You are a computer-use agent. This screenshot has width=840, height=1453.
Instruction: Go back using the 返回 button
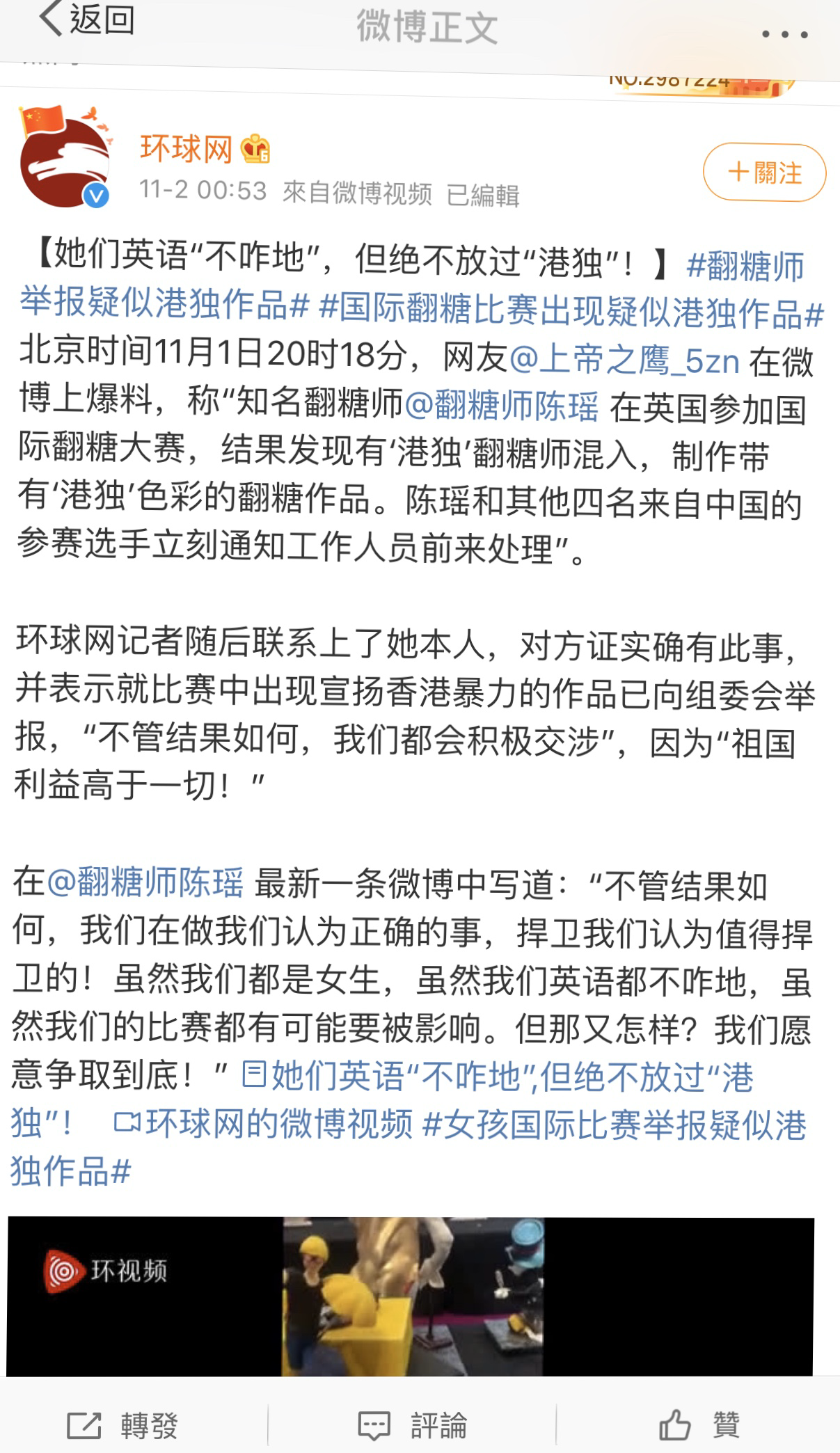point(87,19)
